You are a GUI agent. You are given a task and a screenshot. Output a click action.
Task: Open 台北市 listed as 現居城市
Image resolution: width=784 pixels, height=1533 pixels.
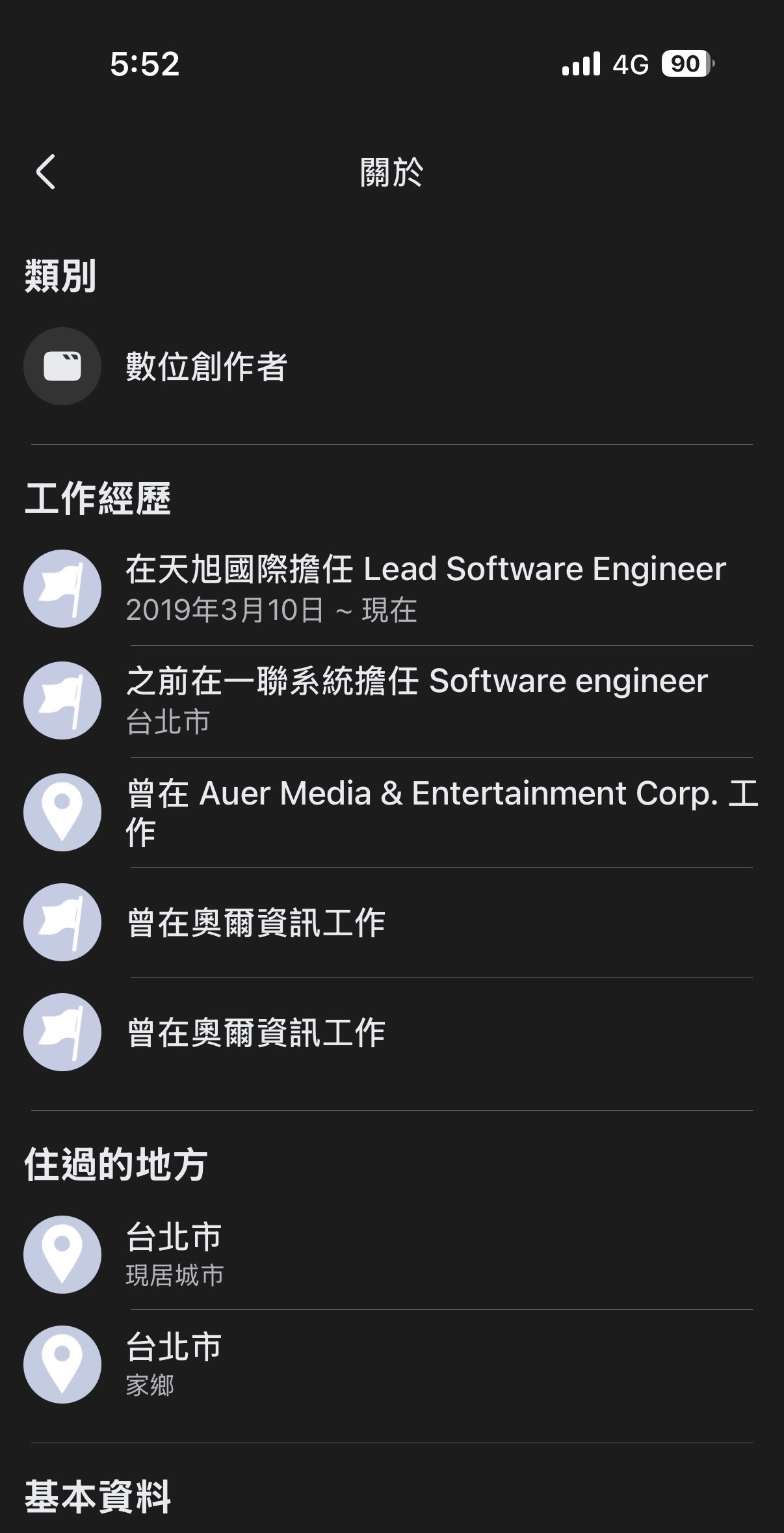174,1254
